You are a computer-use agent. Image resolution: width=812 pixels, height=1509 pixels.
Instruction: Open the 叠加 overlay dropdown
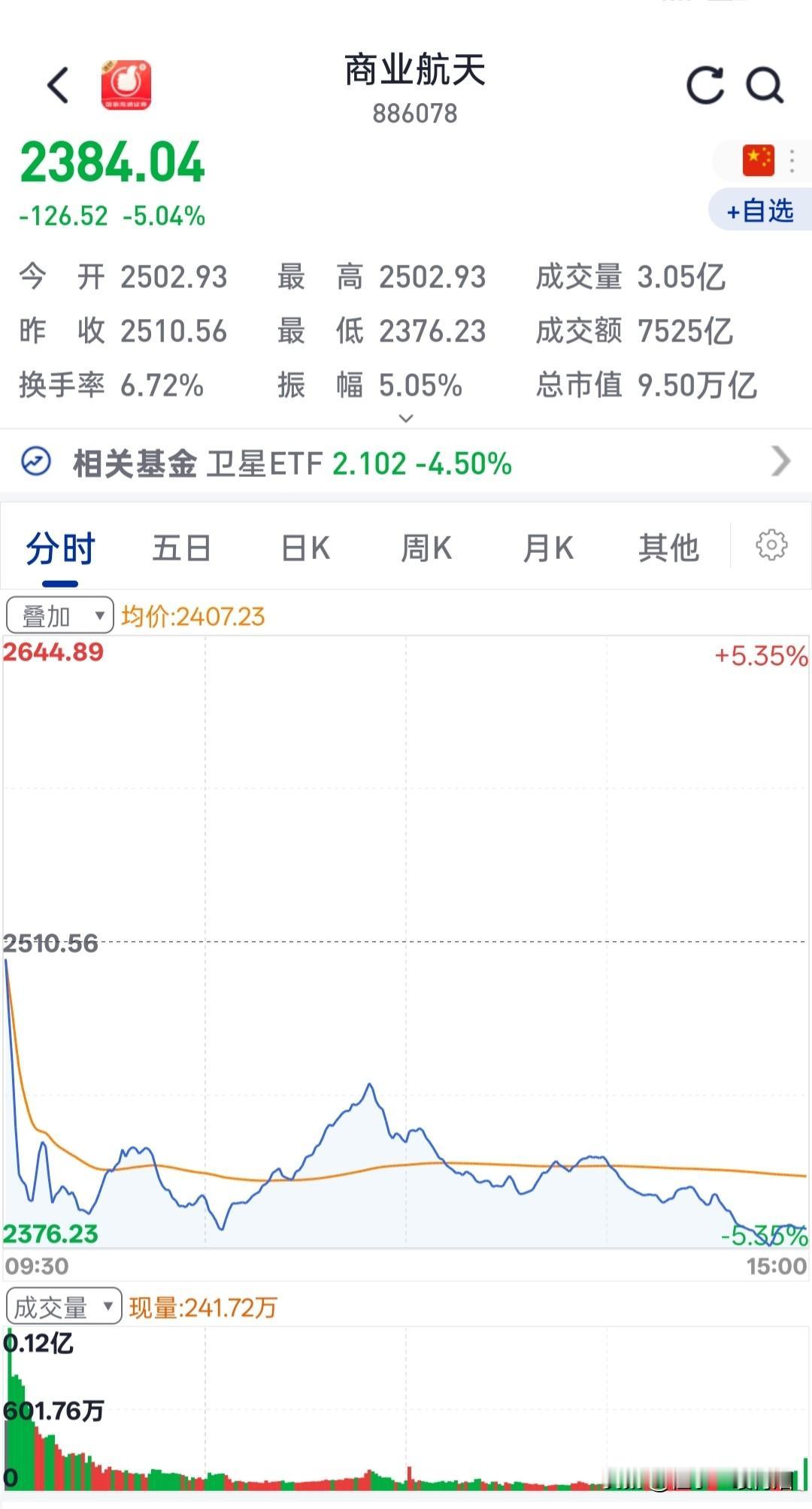click(x=59, y=615)
